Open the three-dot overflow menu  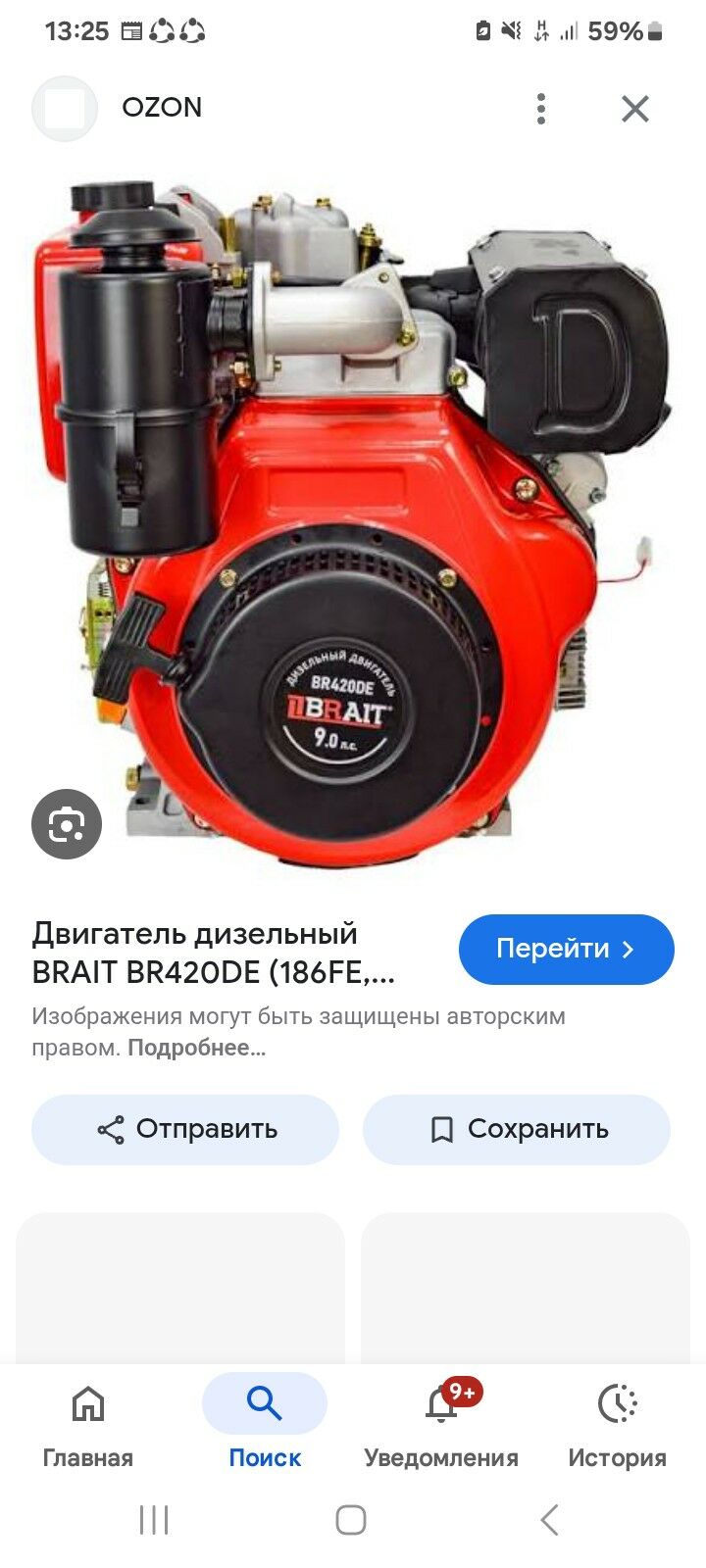[540, 108]
